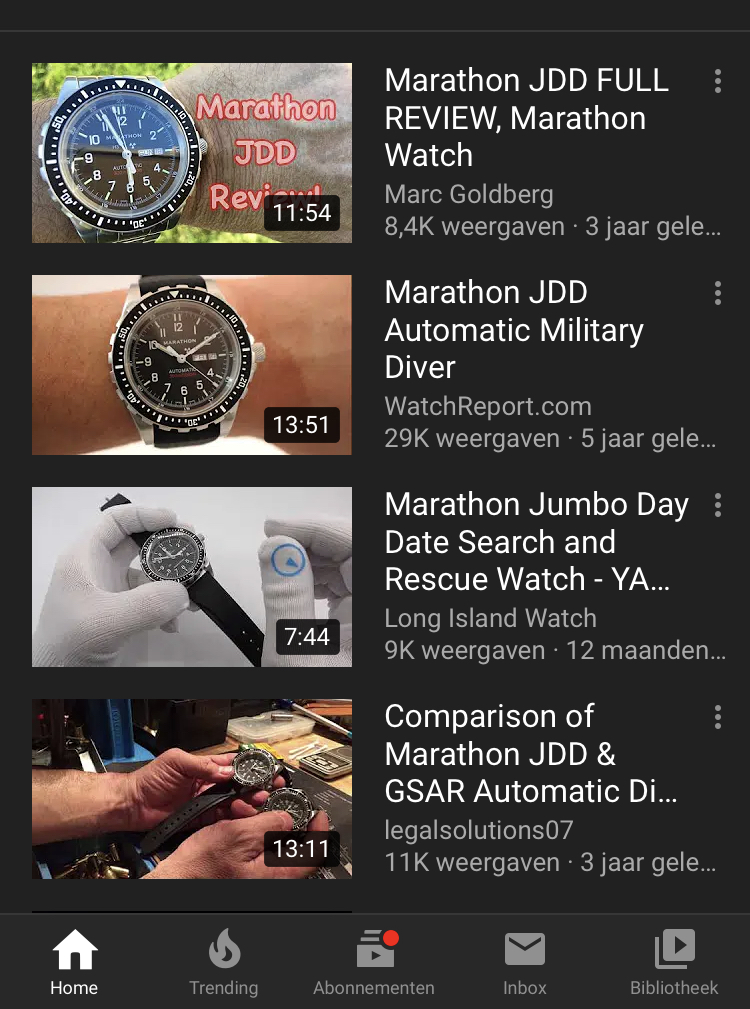Go to the Home tab
Image resolution: width=750 pixels, height=1009 pixels.
pyautogui.click(x=75, y=962)
